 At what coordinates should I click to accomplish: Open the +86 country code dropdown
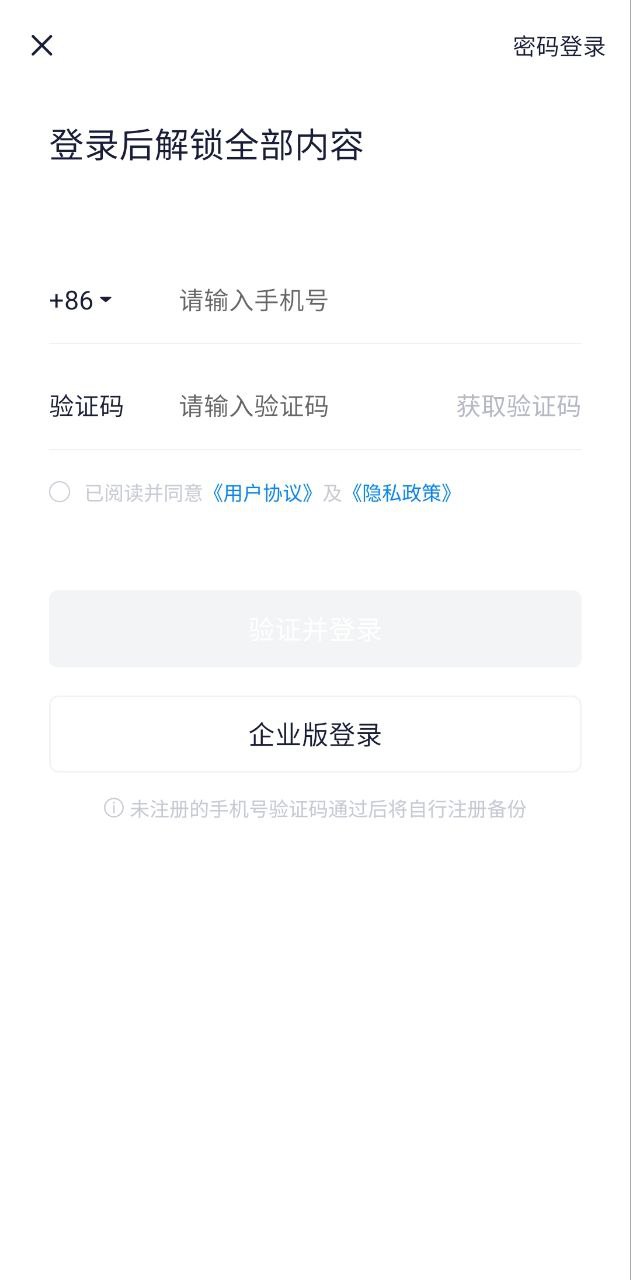pos(81,300)
